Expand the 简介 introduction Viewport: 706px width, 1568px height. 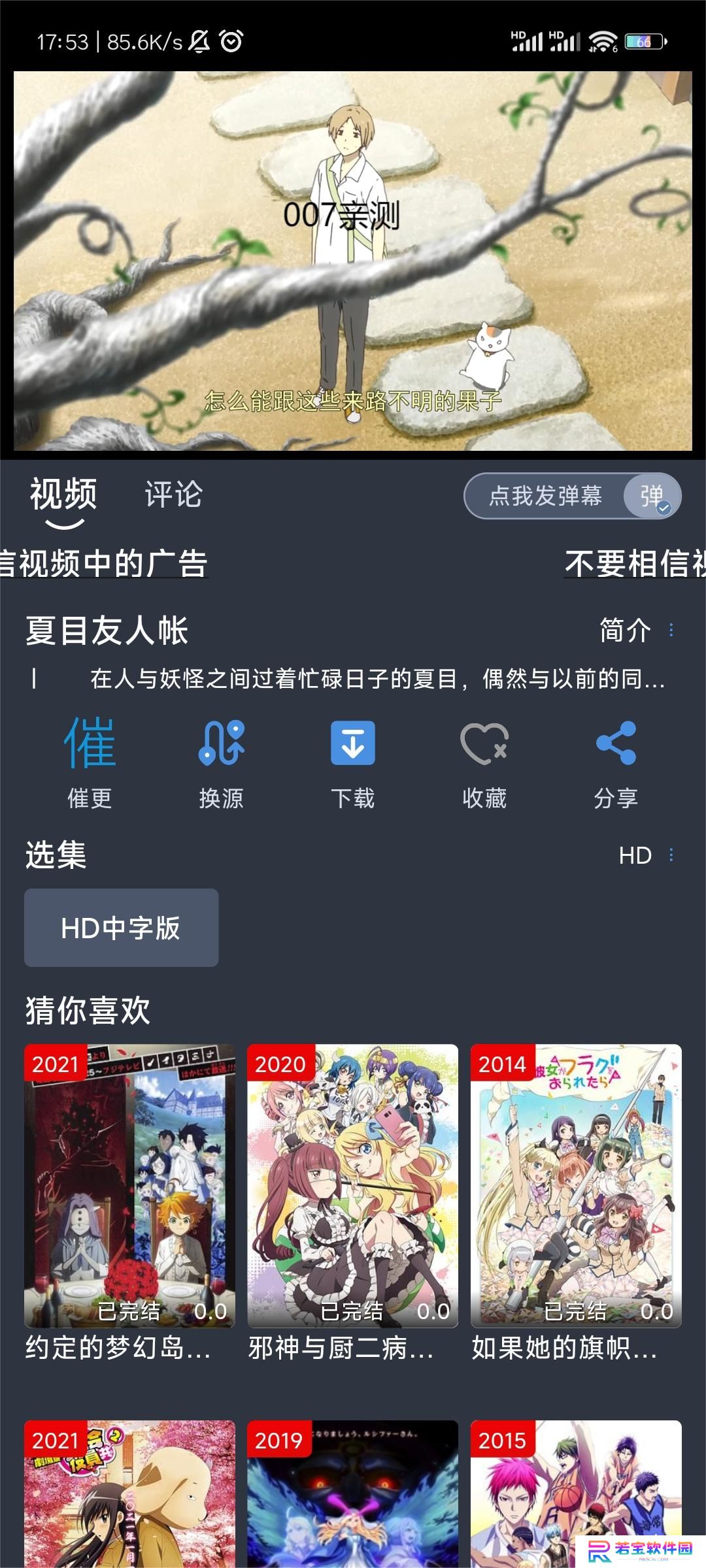636,630
